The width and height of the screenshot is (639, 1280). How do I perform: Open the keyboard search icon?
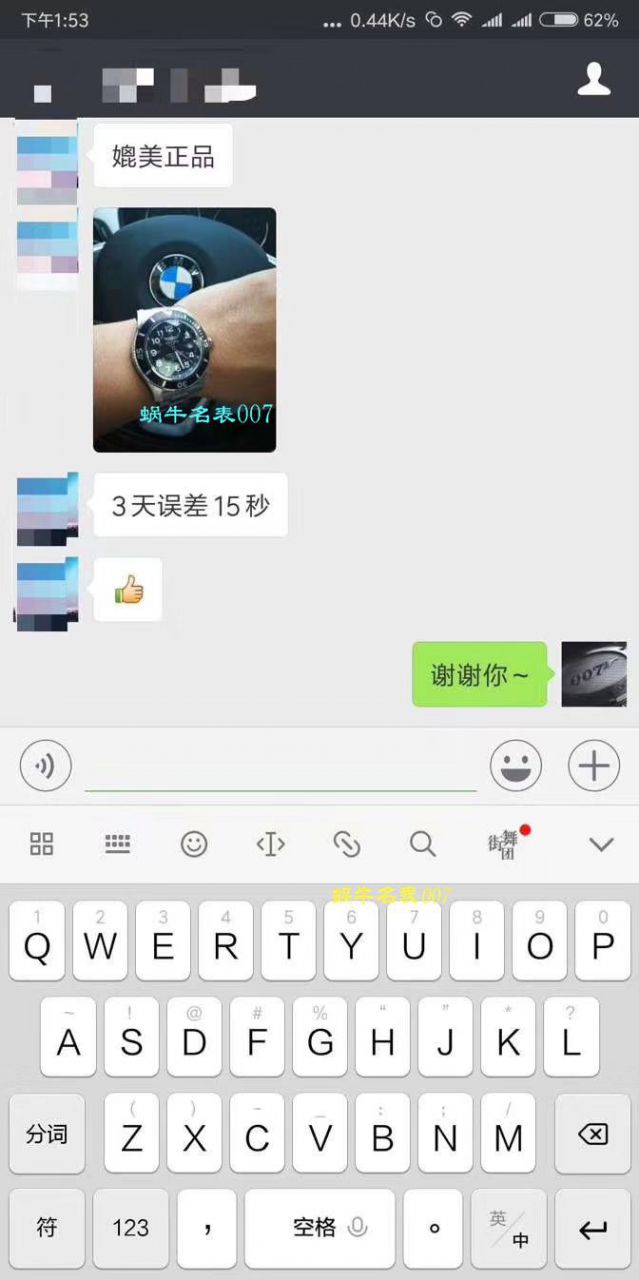click(423, 844)
